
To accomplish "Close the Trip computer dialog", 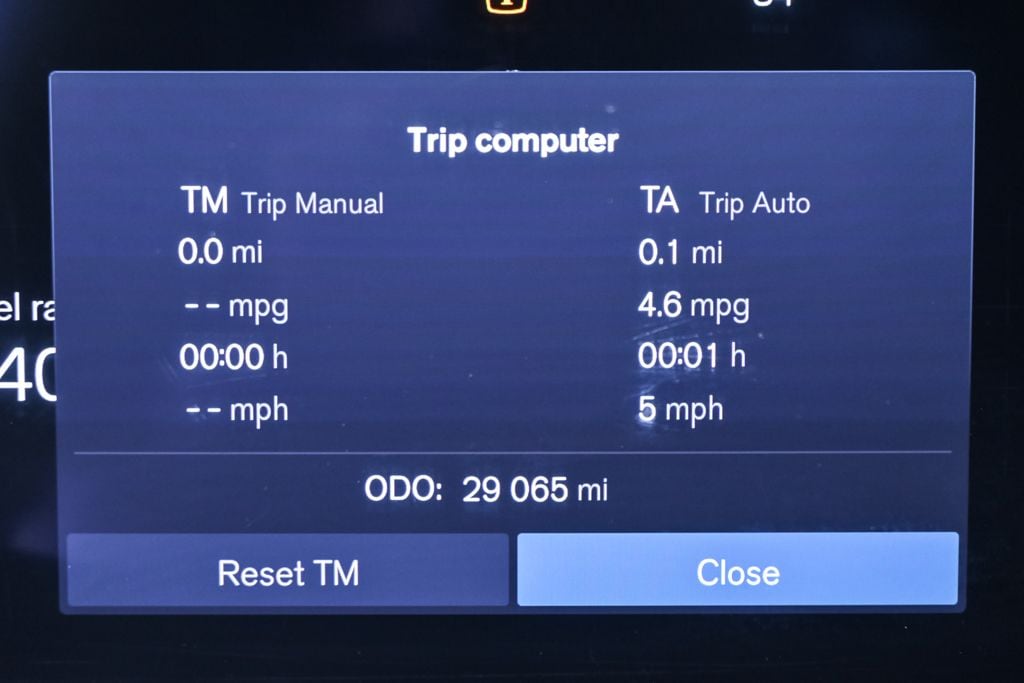I will [x=737, y=570].
